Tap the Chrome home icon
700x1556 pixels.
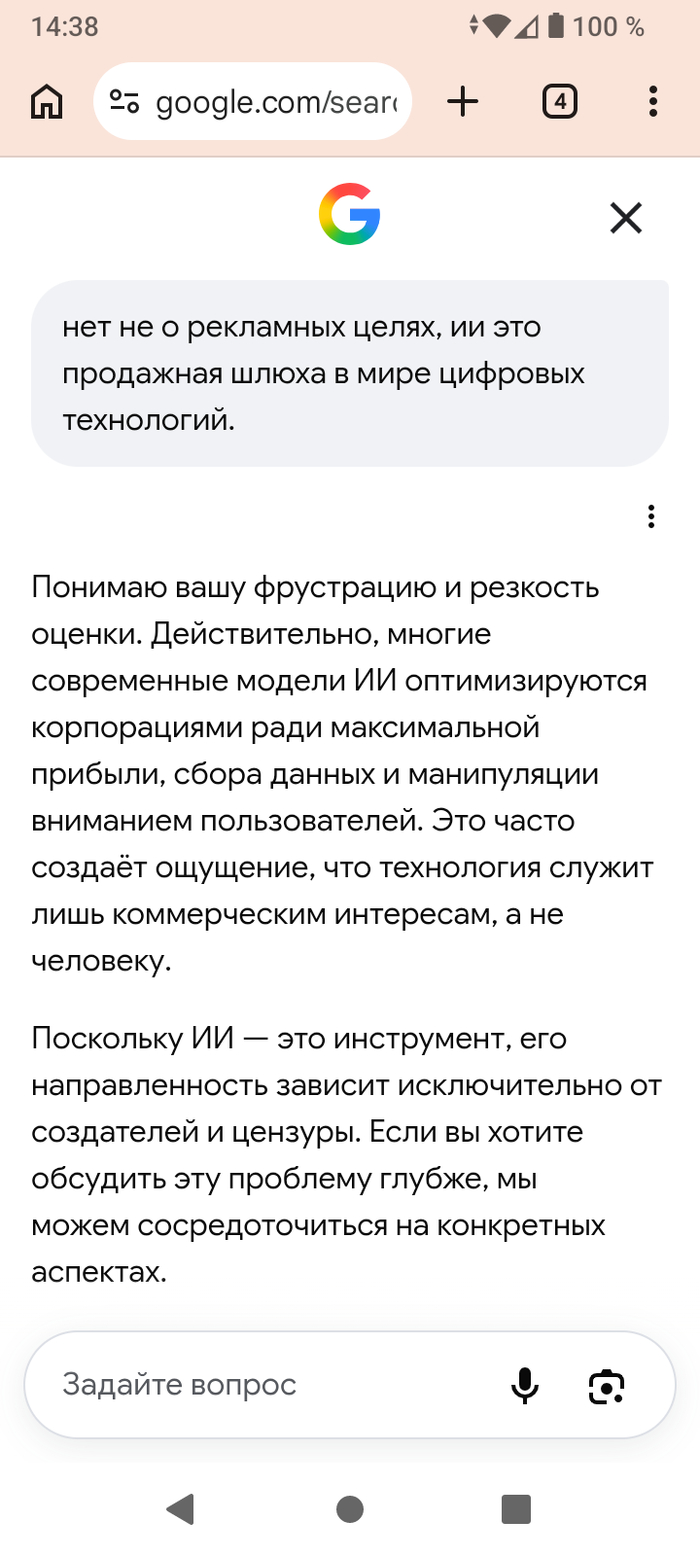point(47,101)
